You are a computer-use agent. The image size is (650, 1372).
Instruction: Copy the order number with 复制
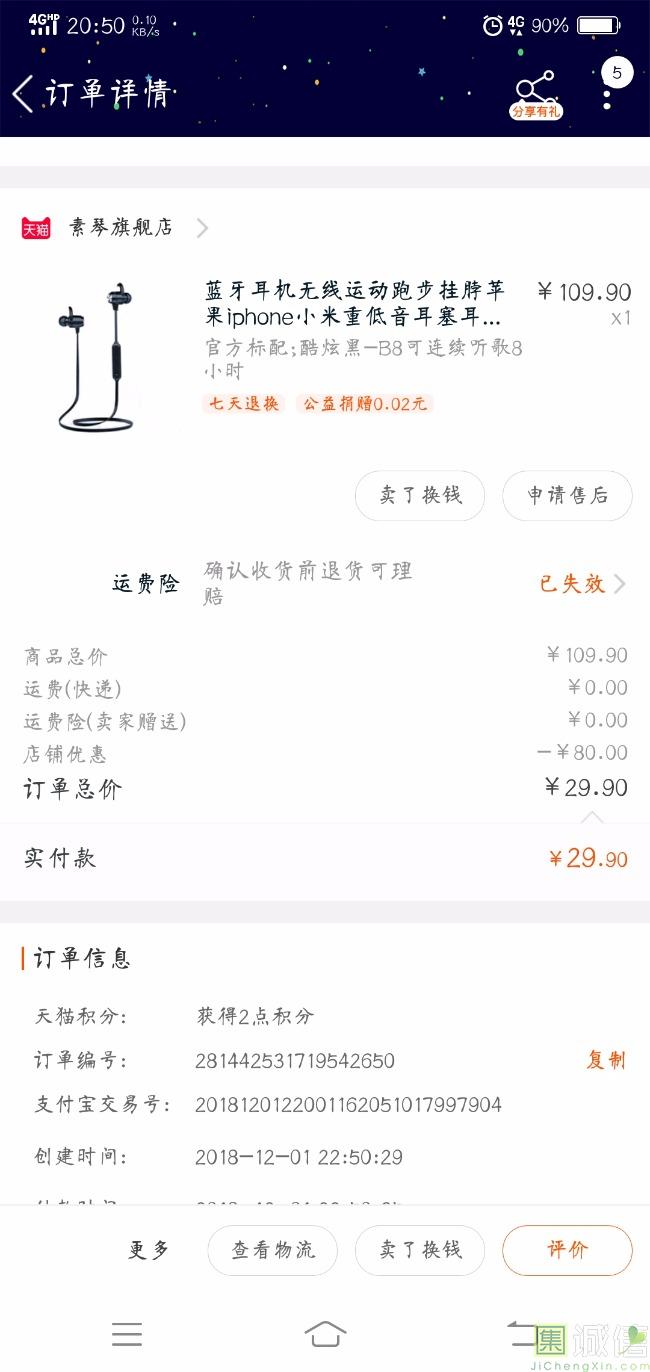(605, 1060)
